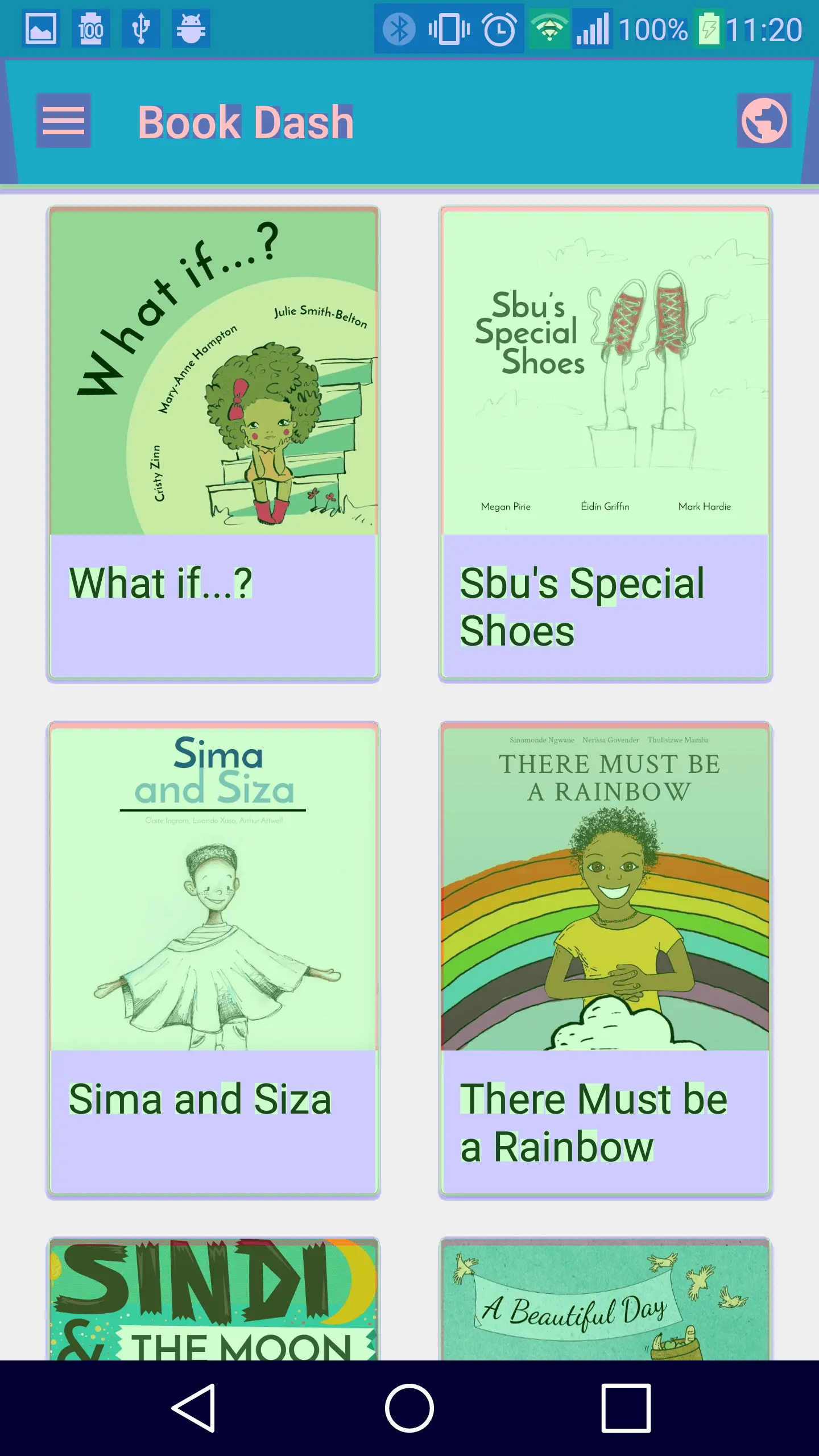Tap the globe language icon

click(x=764, y=121)
